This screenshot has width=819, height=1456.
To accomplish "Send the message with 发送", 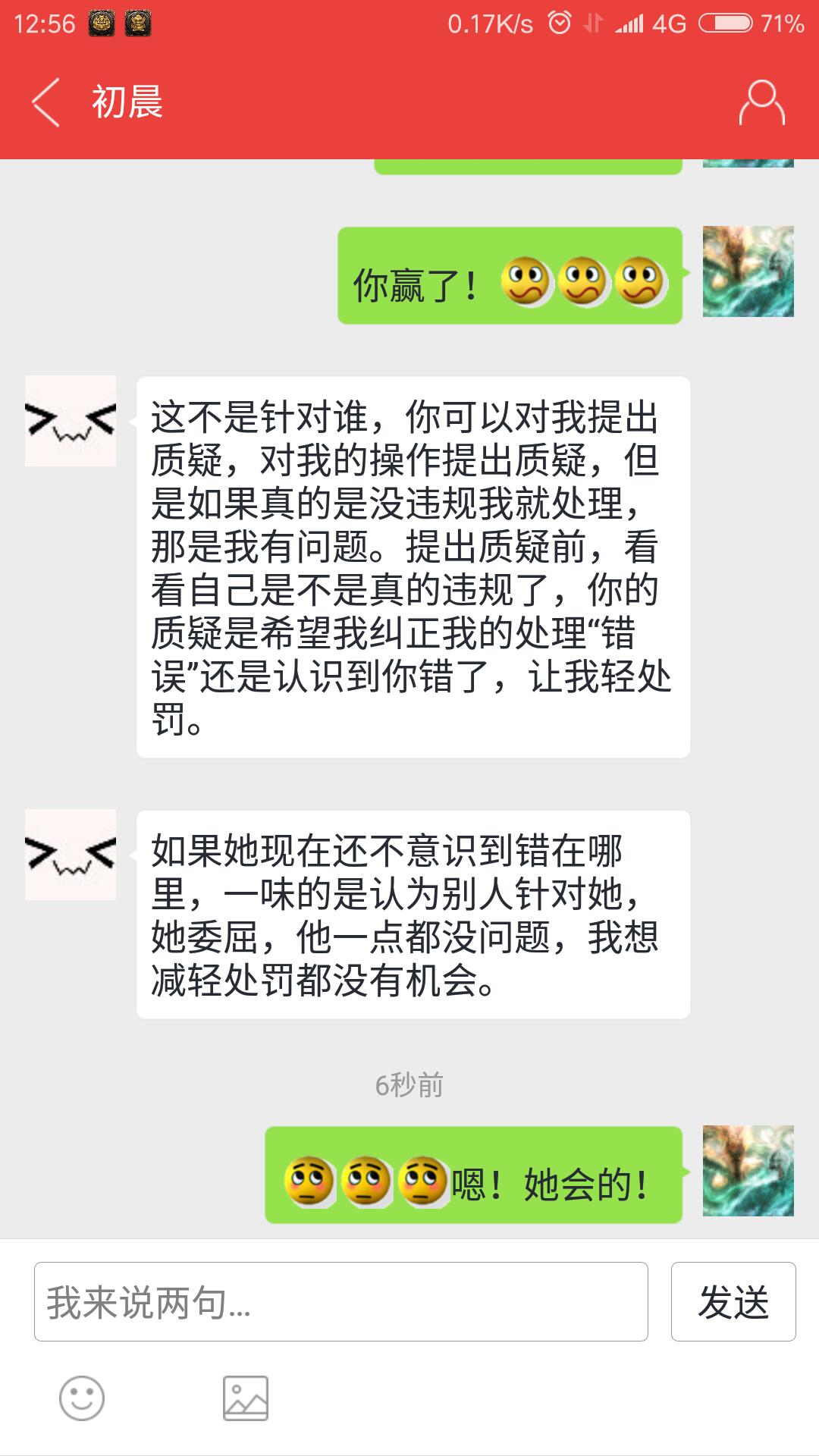I will coord(733,1301).
